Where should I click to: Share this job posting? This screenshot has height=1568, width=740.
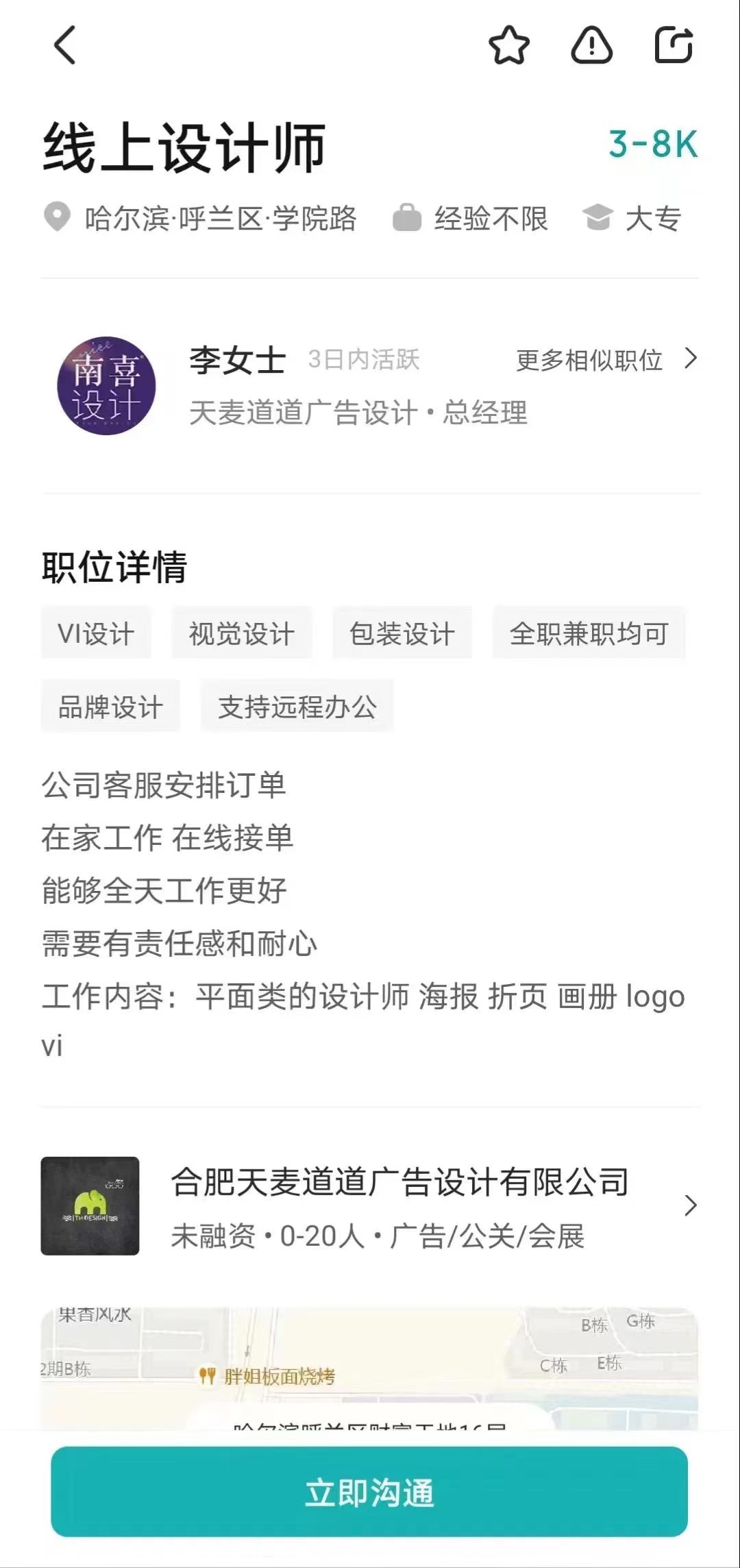[x=674, y=45]
